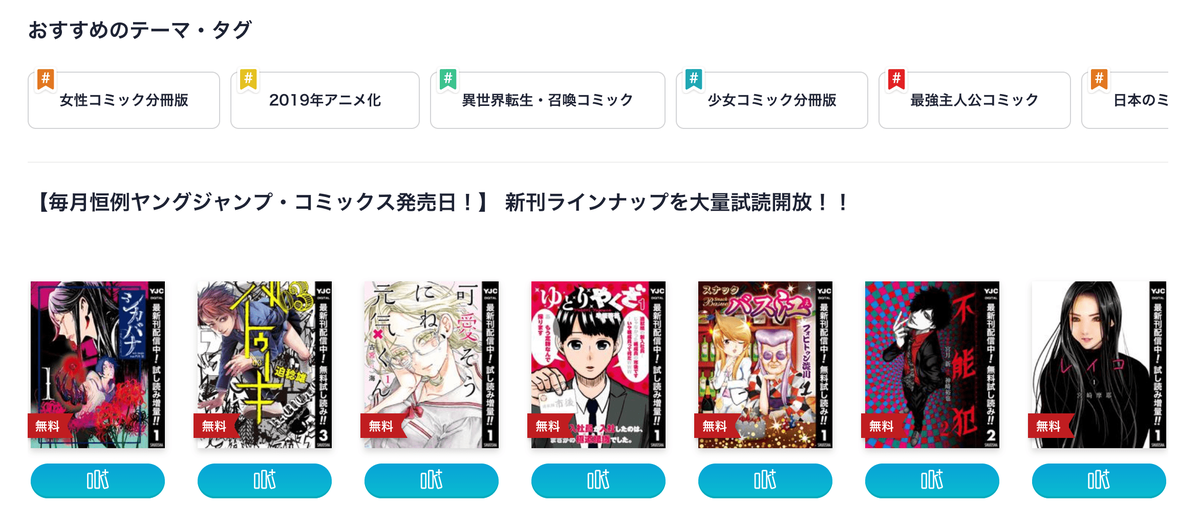This screenshot has width=1200, height=529.
Task: Start reading 可愛そうにね、元気くん with its button
Action: click(431, 481)
